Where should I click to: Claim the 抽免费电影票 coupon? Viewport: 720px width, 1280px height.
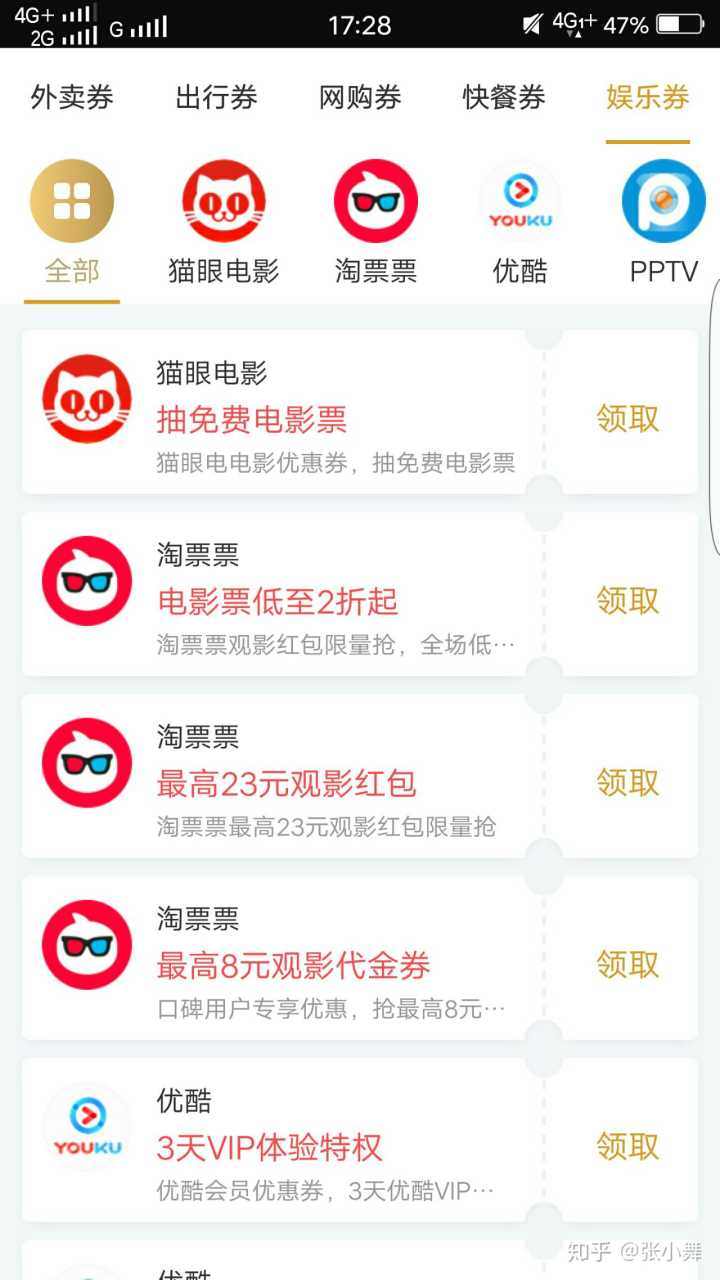pos(628,419)
